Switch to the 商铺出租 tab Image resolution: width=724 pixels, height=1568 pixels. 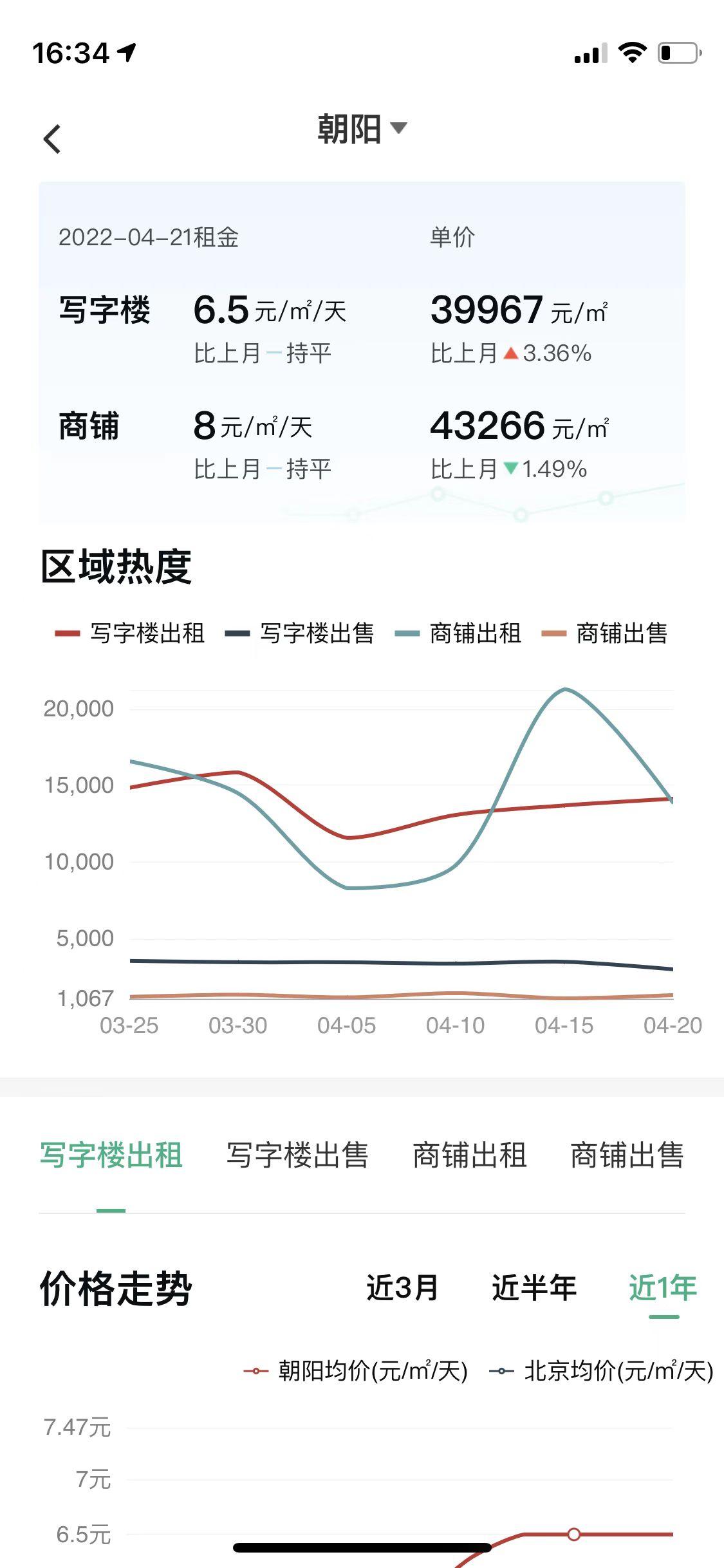click(470, 1155)
